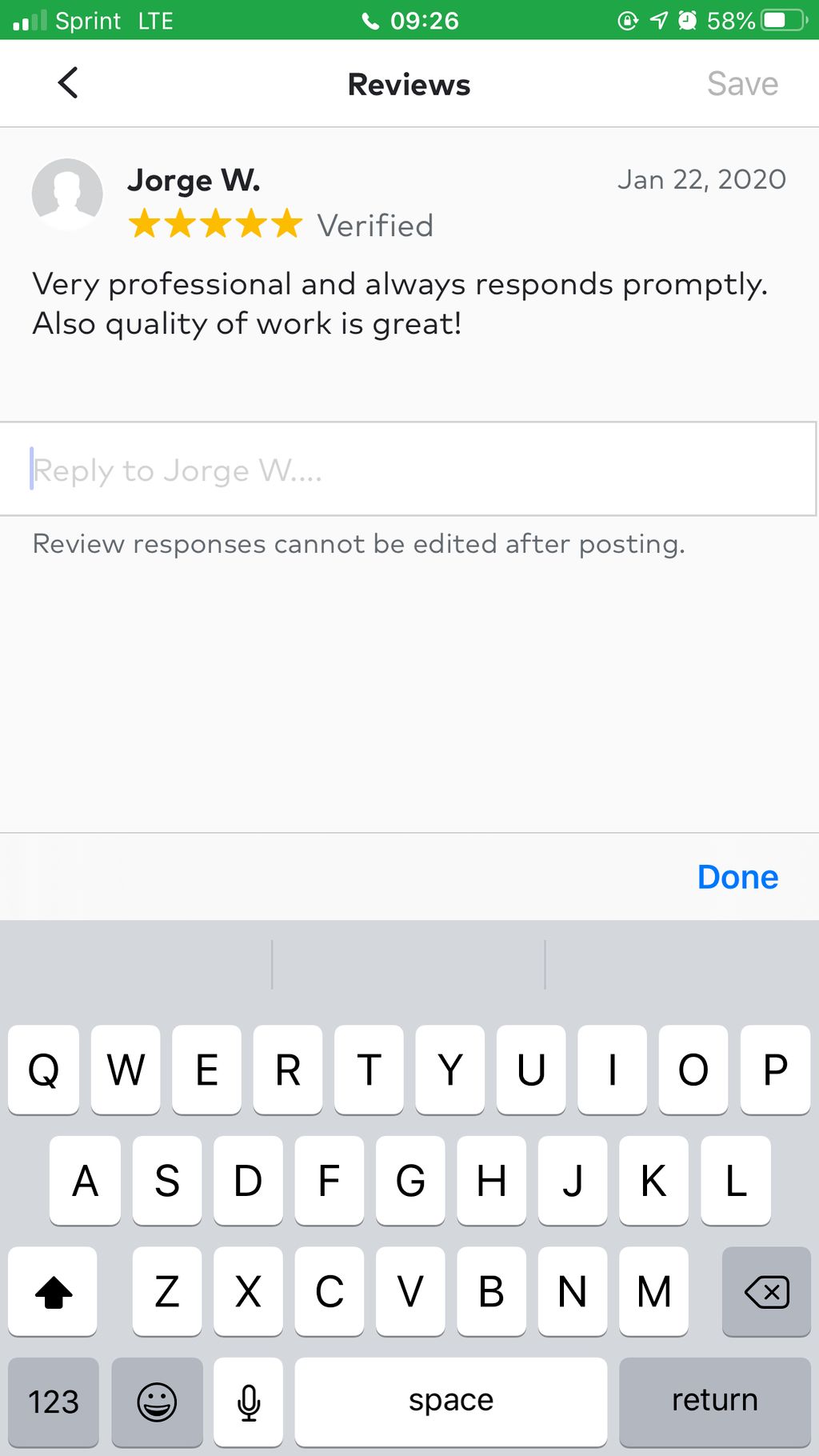The width and height of the screenshot is (819, 1456).
Task: Go back from the Reviews screen
Action: pyautogui.click(x=68, y=83)
